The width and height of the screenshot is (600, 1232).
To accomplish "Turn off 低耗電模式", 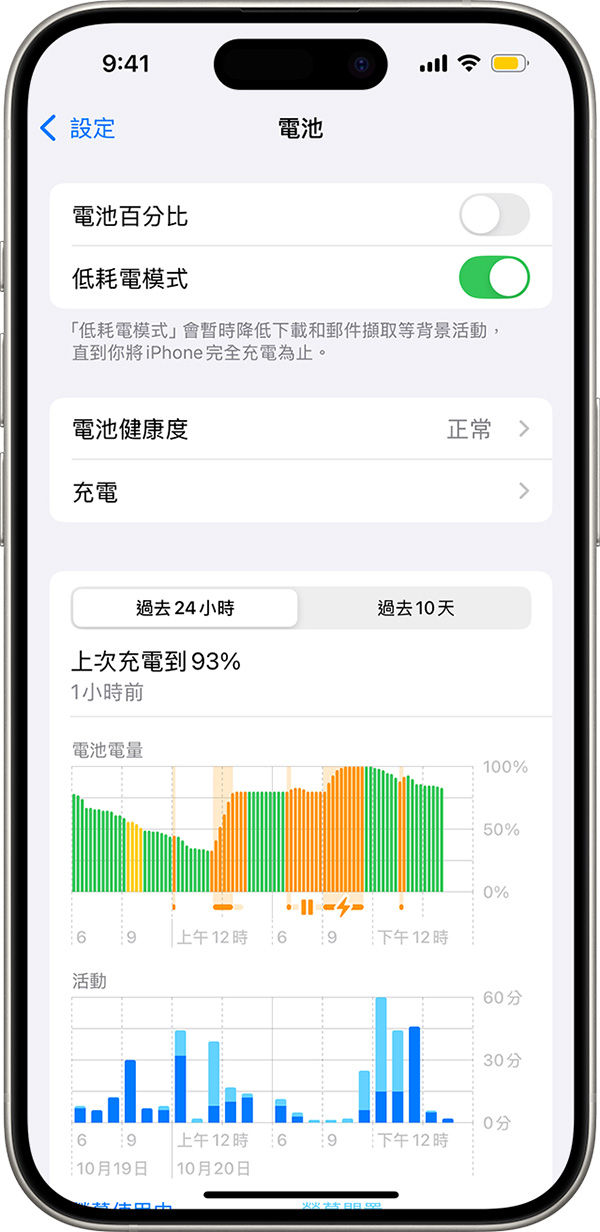I will click(493, 277).
